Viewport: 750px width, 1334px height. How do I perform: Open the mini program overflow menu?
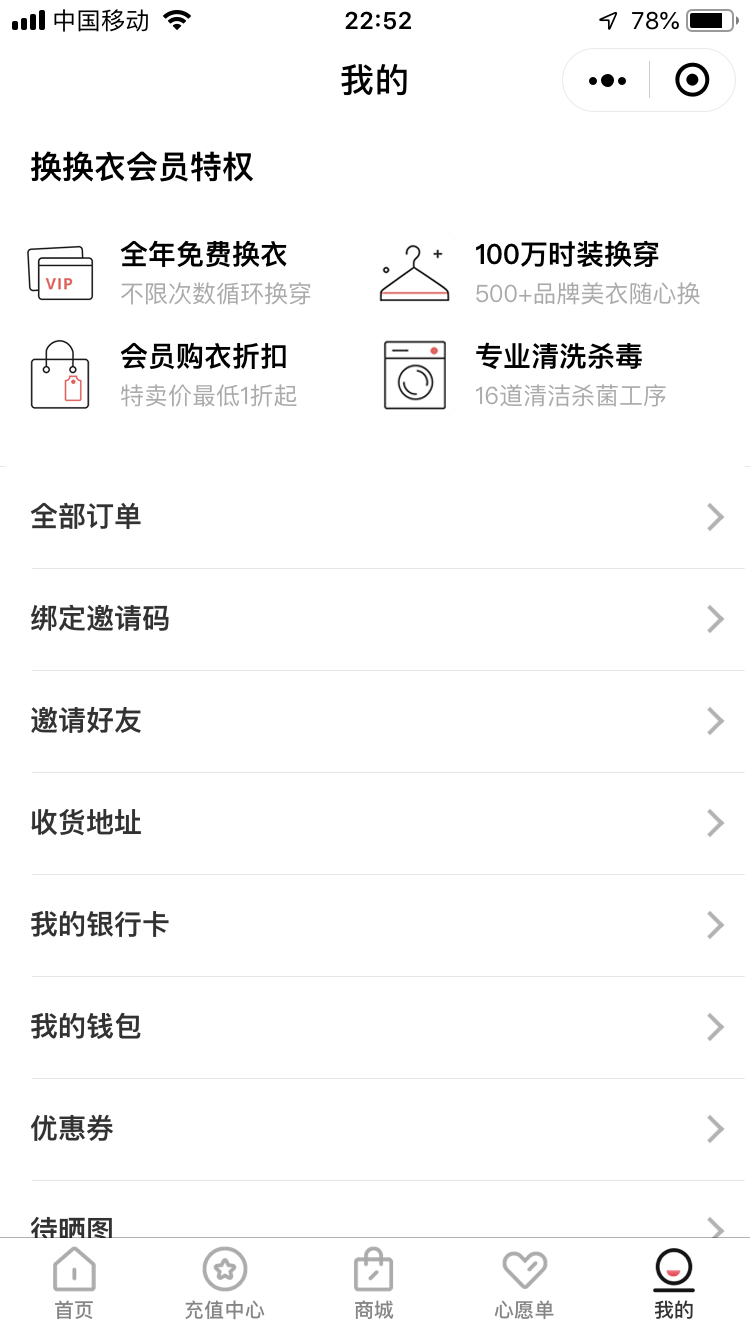(x=607, y=80)
